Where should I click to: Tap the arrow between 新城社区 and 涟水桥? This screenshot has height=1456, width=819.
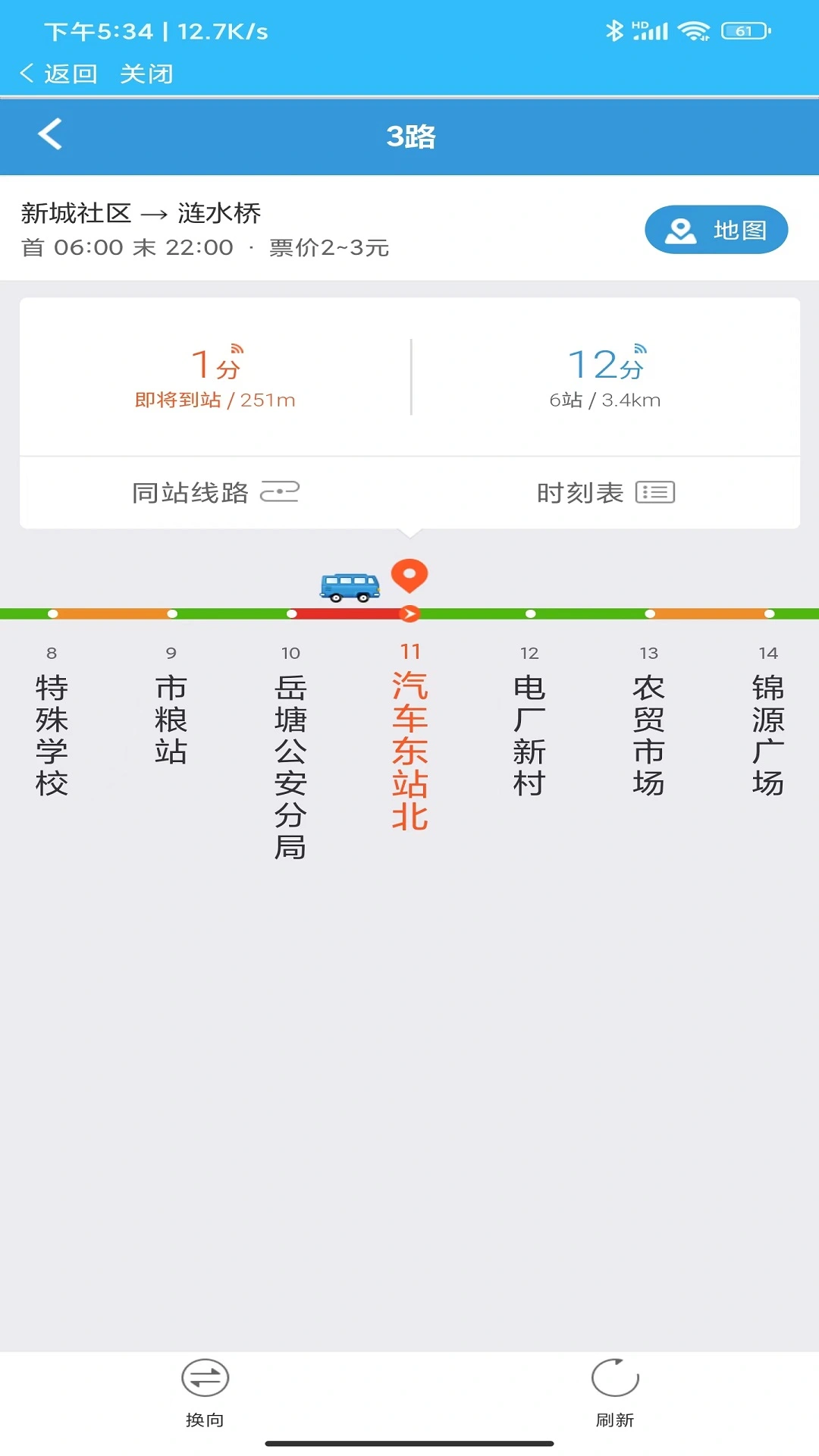coord(157,214)
